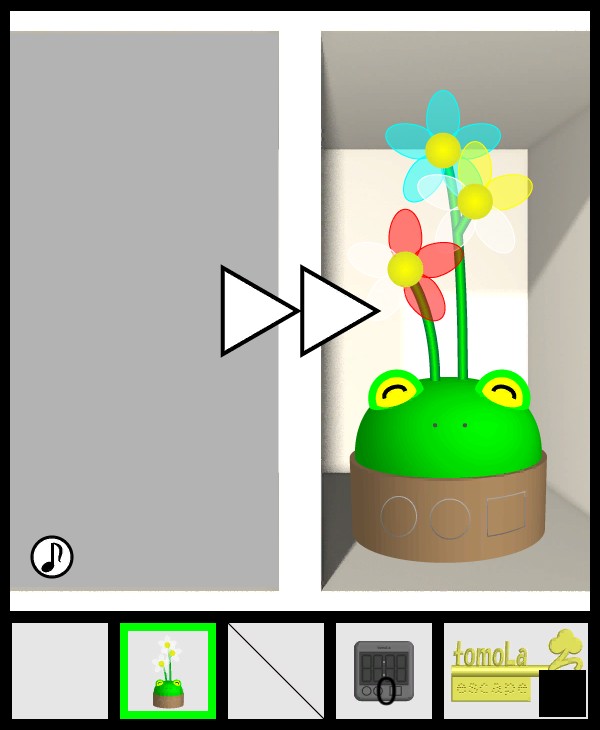Tap the square button on flowerpot base
The height and width of the screenshot is (730, 600).
506,513
